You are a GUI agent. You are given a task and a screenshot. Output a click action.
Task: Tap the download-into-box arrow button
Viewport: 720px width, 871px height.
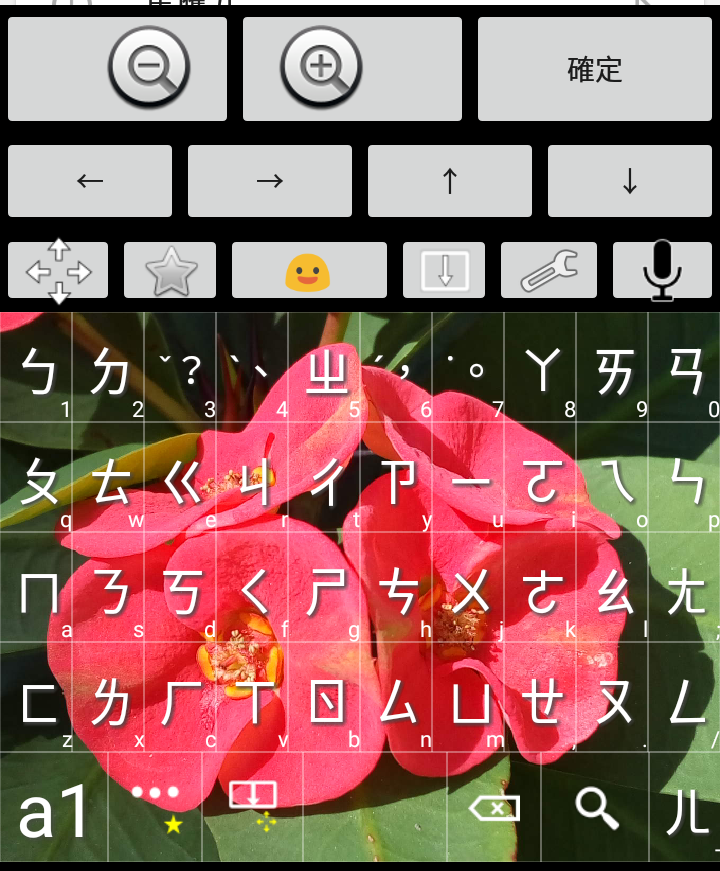click(x=444, y=270)
